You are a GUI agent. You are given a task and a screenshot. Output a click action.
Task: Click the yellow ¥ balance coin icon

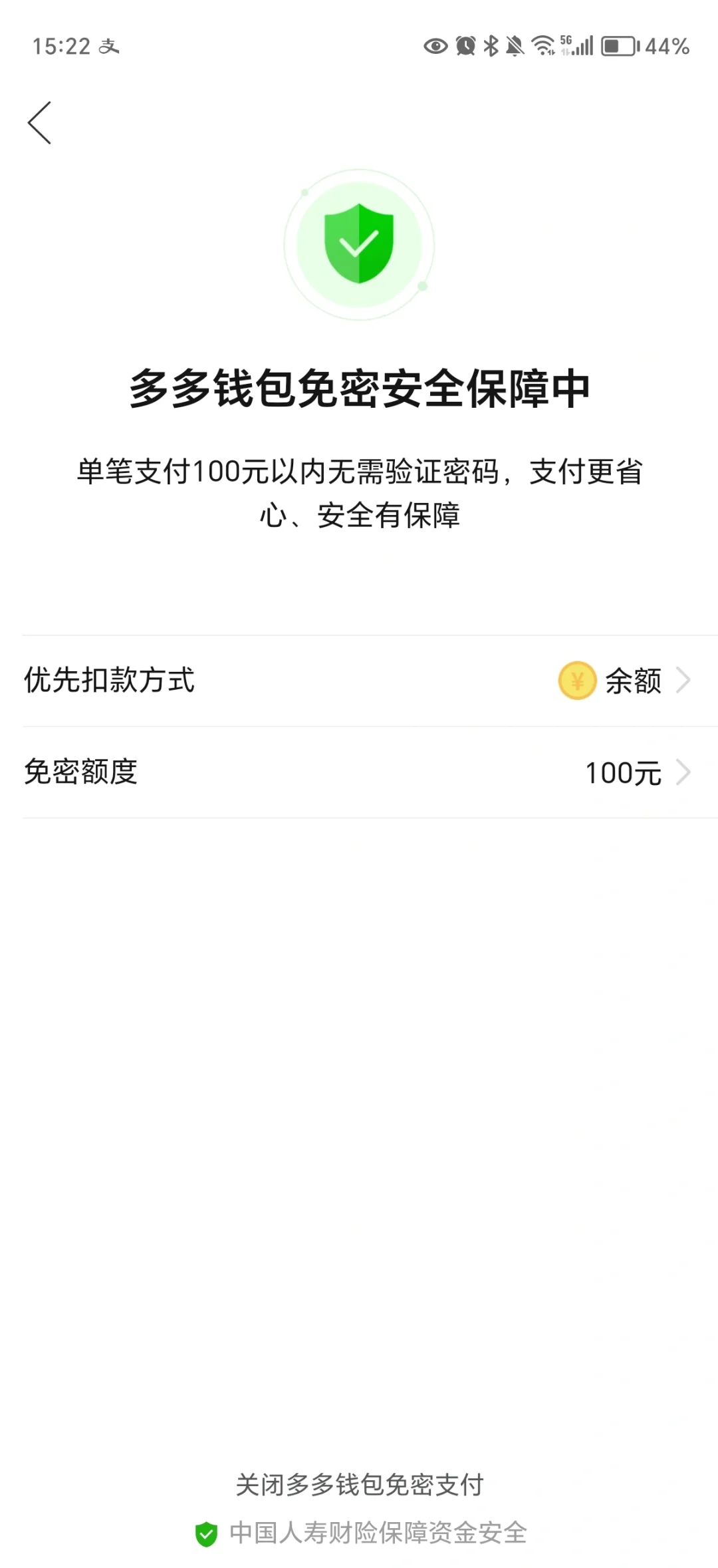[578, 681]
